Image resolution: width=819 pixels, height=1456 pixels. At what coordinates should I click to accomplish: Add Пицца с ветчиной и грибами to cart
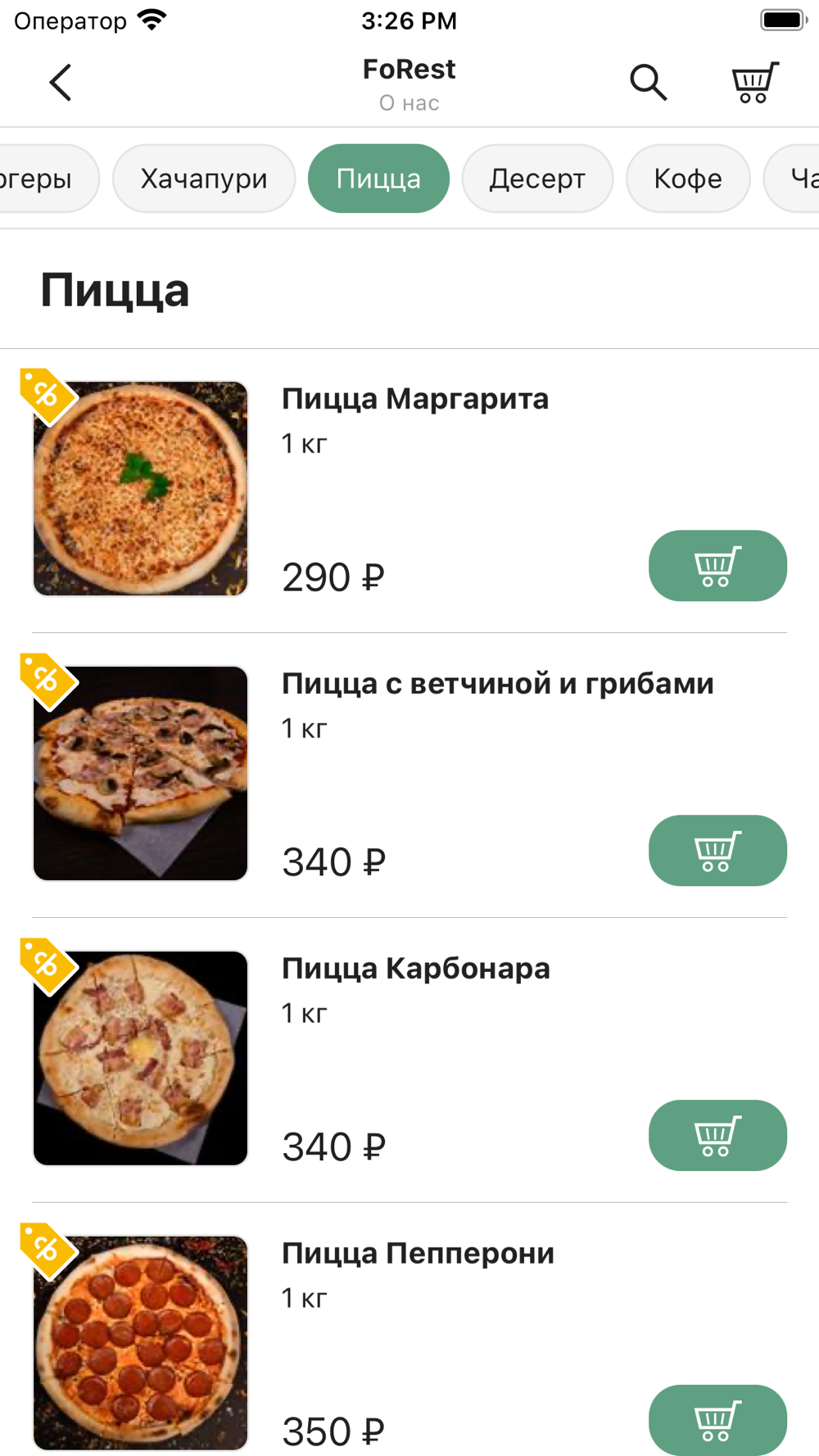point(717,851)
